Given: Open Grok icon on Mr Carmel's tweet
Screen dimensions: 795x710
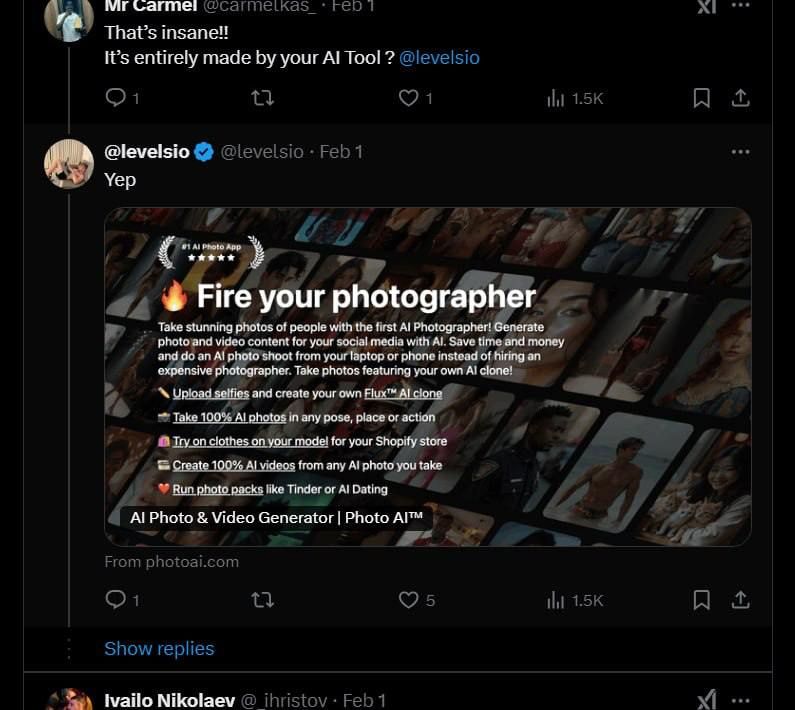Looking at the screenshot, I should coord(706,6).
